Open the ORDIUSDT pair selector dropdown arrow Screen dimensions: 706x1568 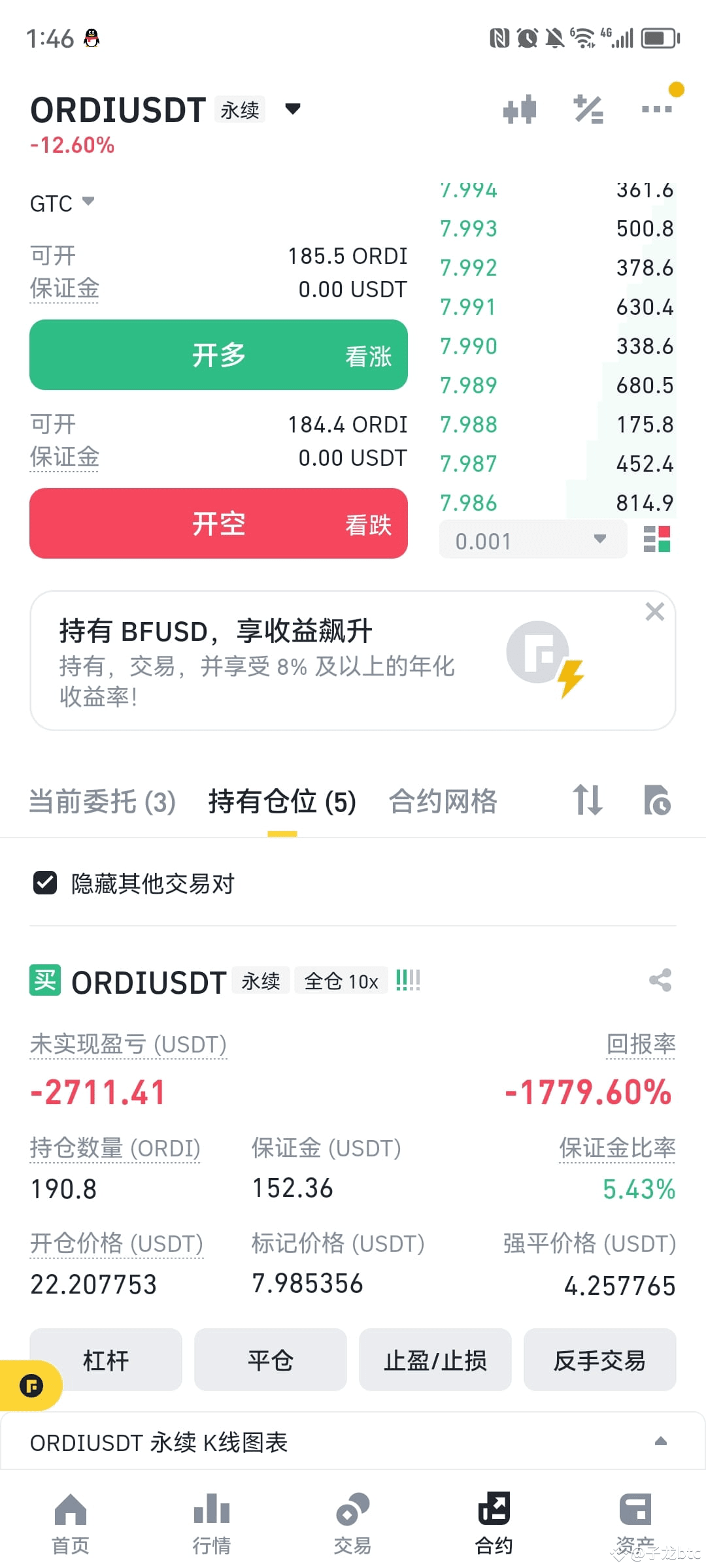coord(293,110)
